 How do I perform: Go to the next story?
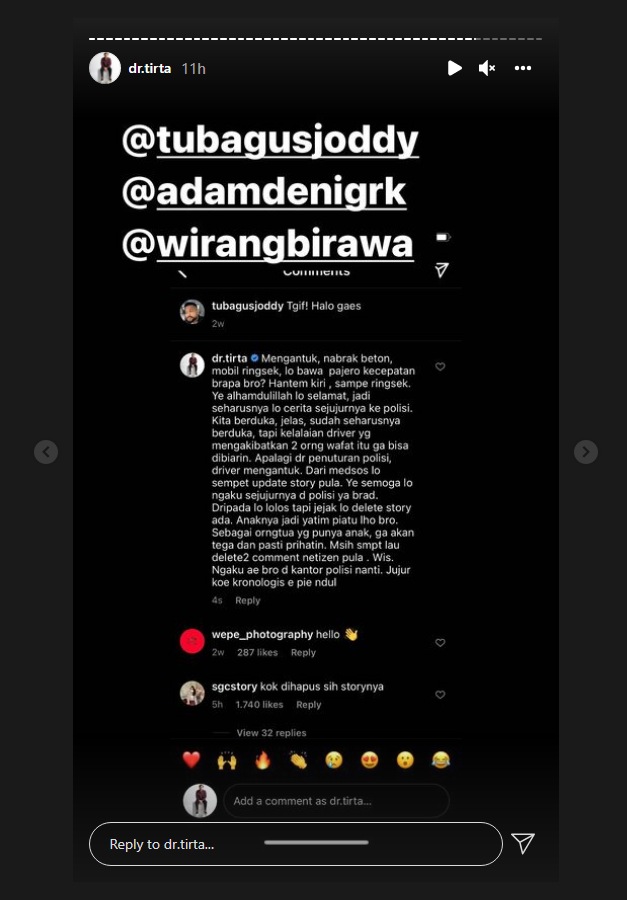coord(586,452)
